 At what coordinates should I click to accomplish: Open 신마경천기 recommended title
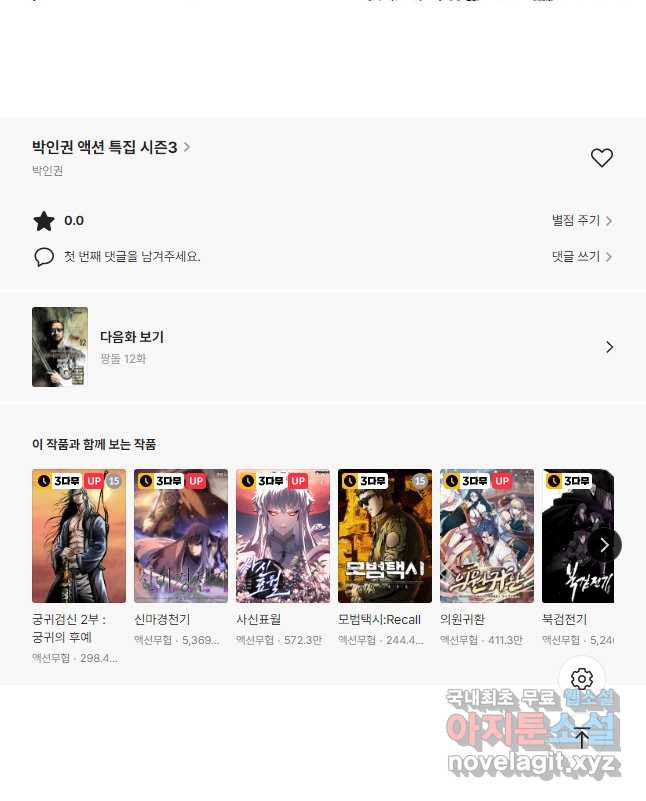181,536
